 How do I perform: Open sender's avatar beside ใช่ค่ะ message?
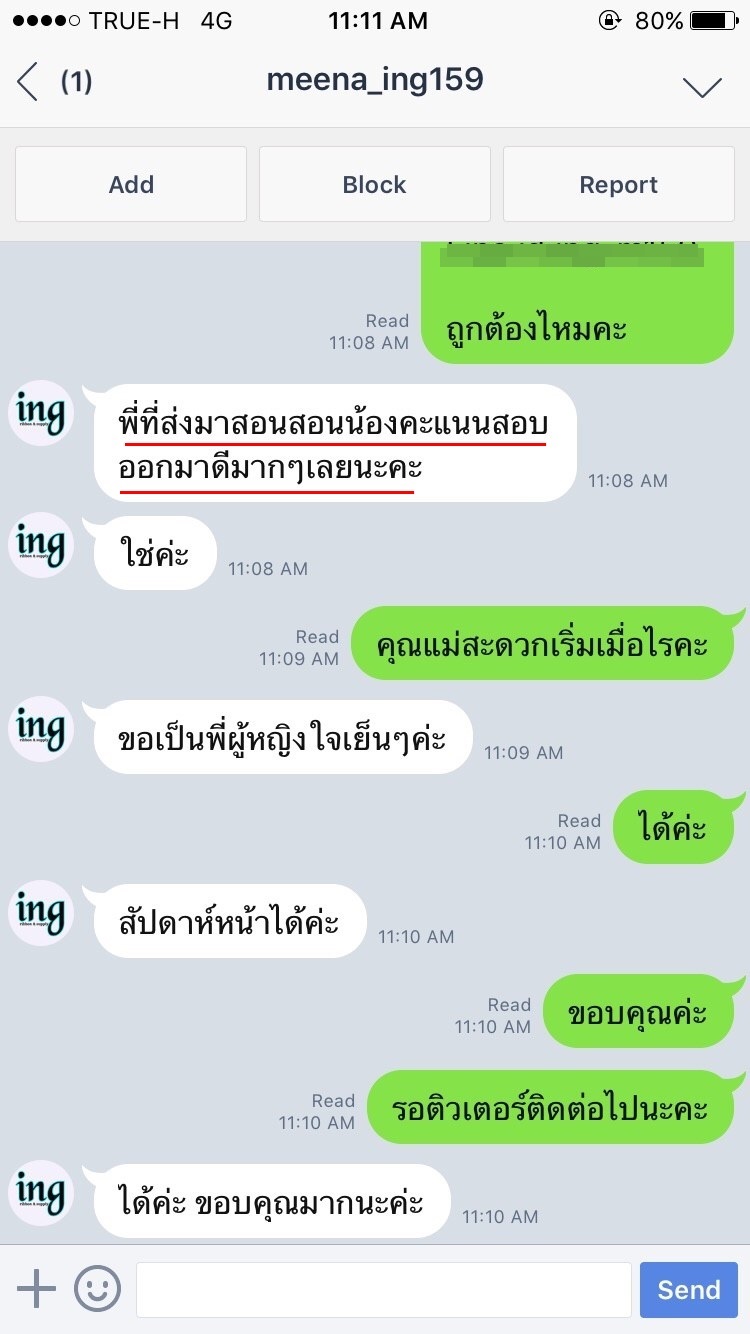click(41, 545)
